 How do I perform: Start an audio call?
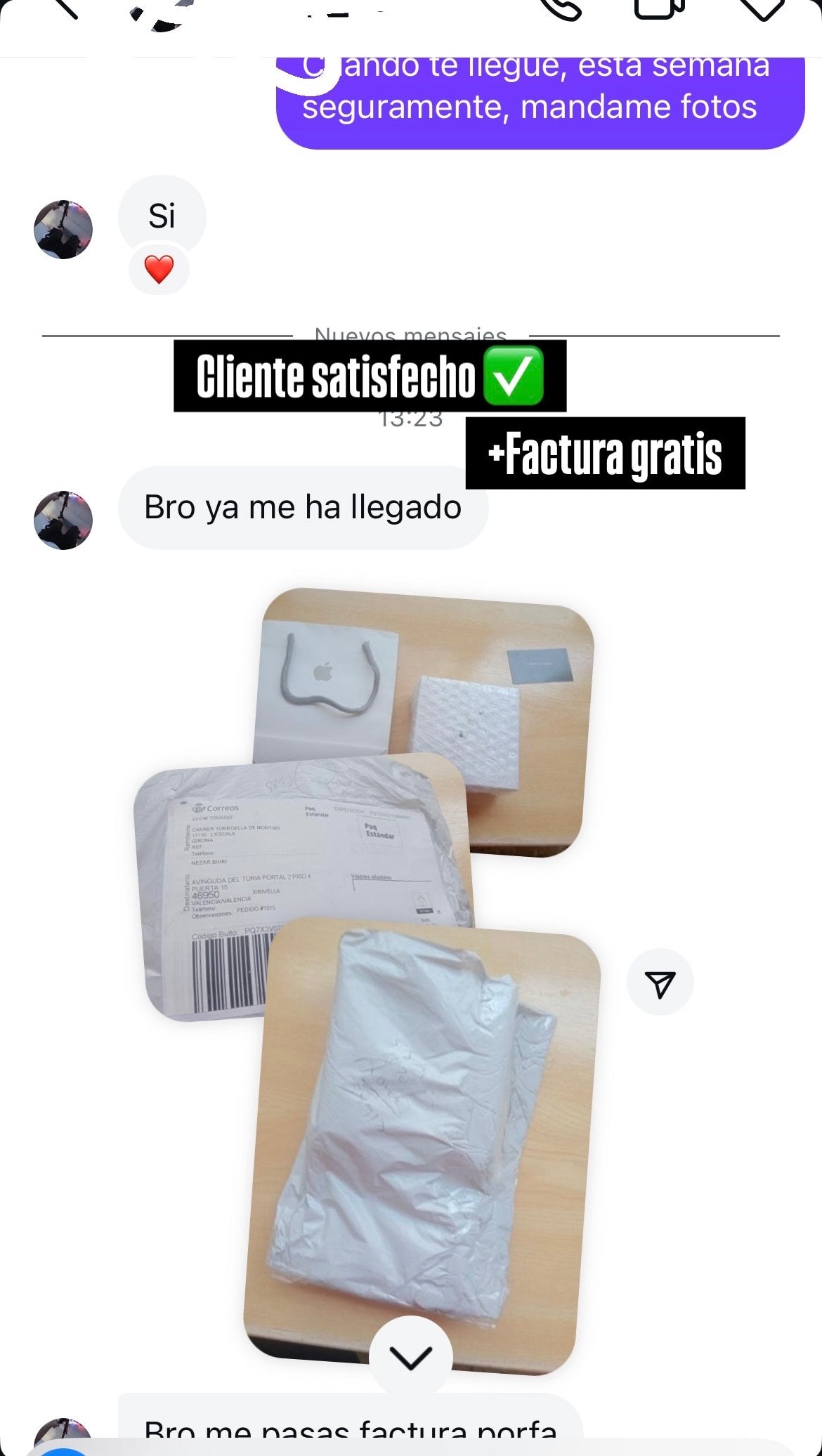[562, 8]
